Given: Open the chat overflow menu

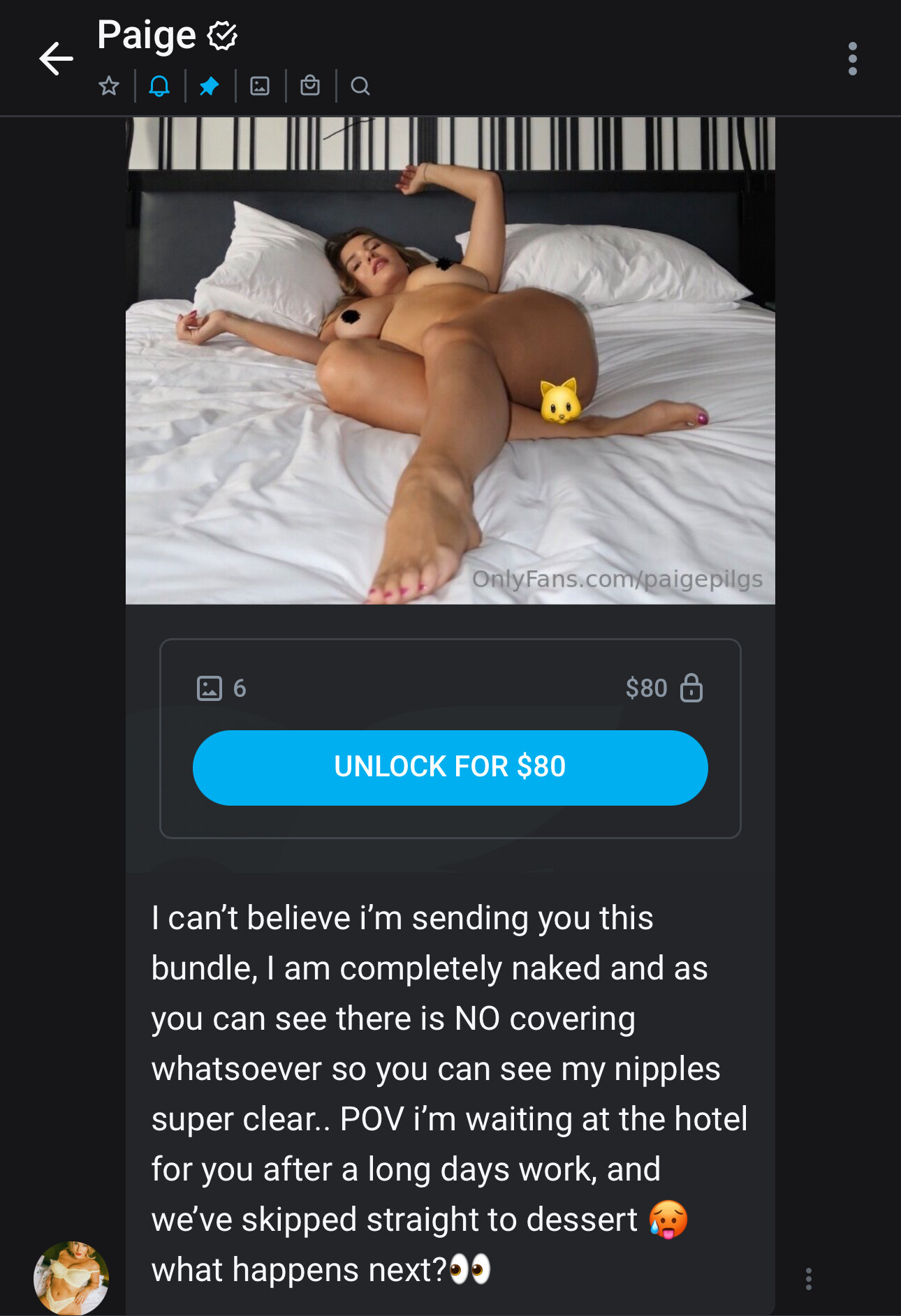Looking at the screenshot, I should pos(852,59).
